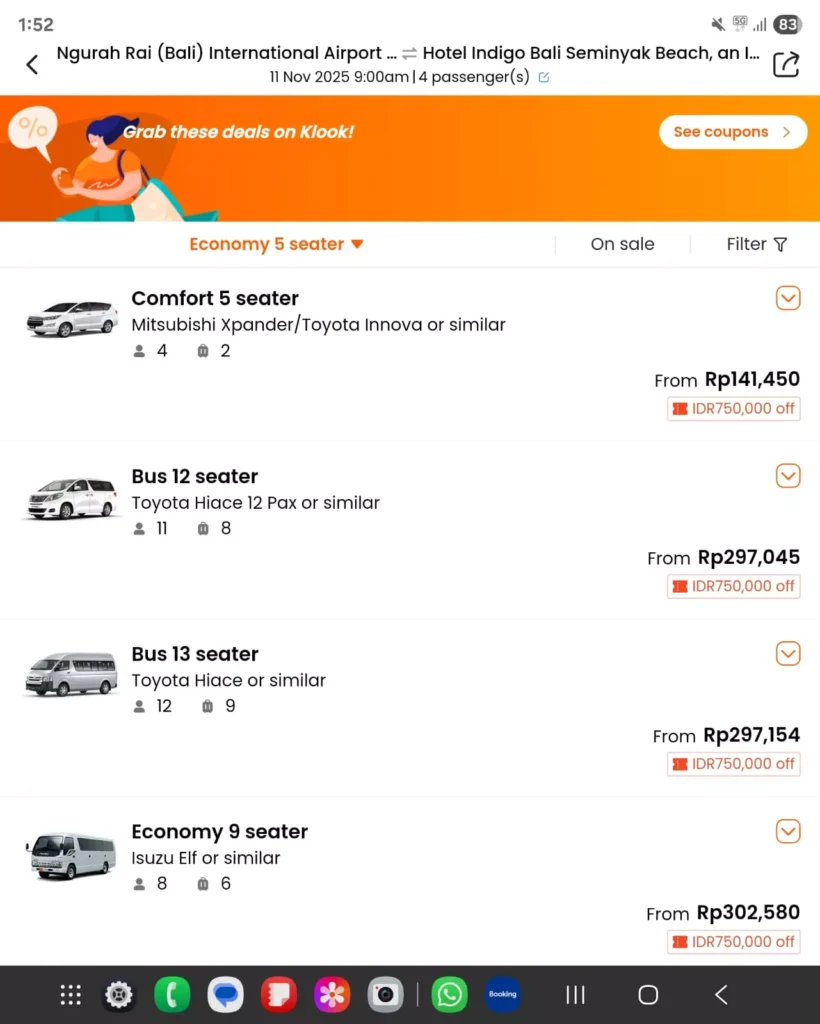Tap the Bus 12 seater vehicle thumbnail
The image size is (820, 1024).
pos(70,497)
